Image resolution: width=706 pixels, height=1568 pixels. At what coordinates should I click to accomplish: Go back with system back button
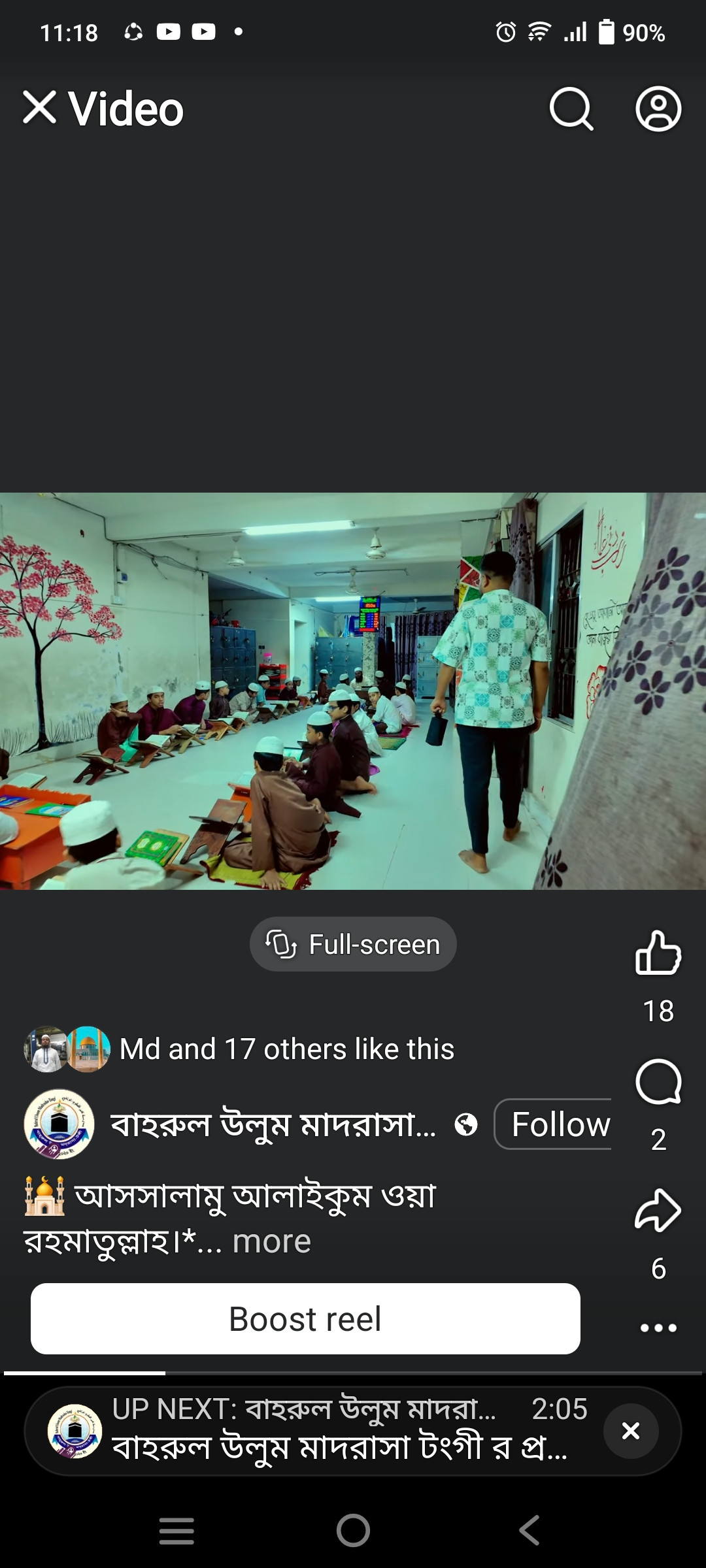[x=529, y=1530]
